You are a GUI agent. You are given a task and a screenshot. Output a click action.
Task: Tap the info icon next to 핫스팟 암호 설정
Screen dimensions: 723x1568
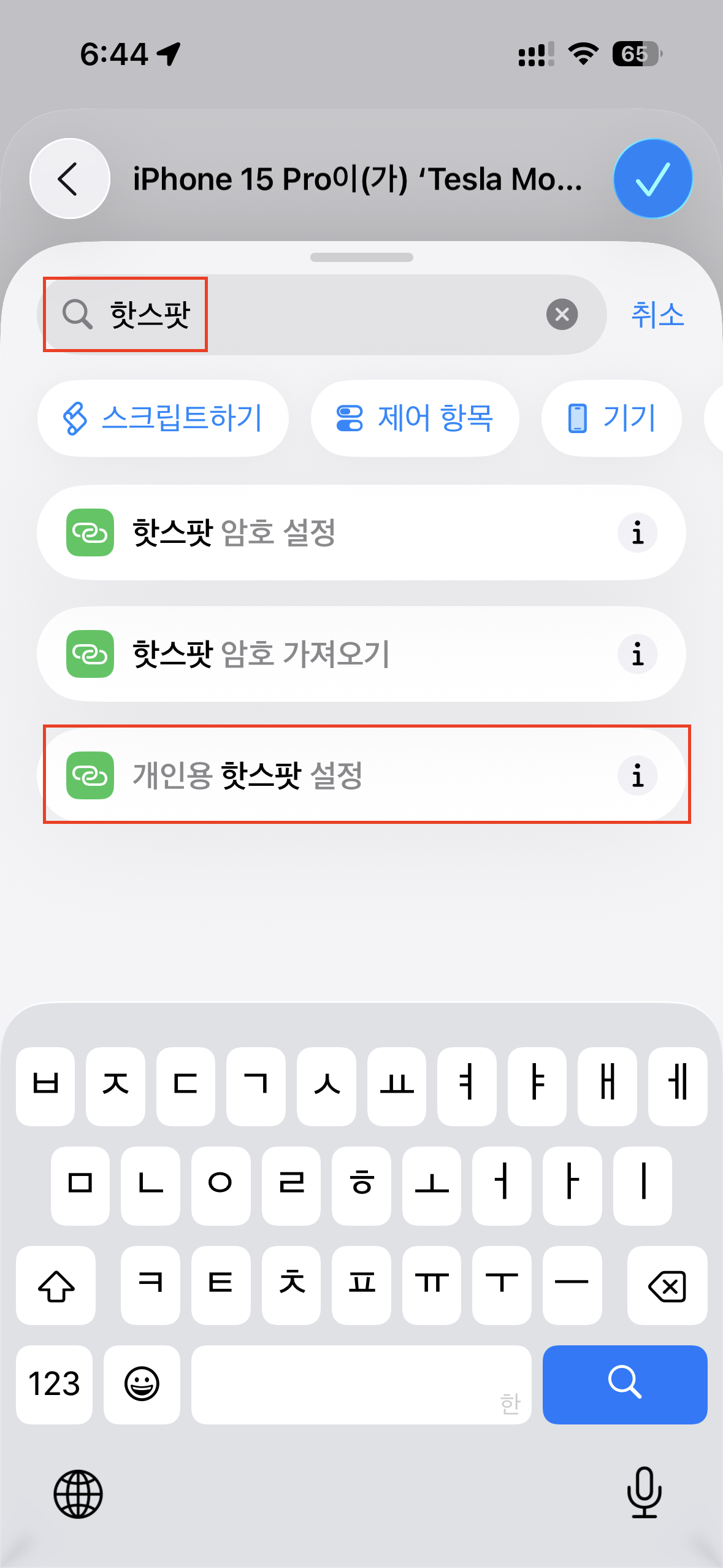pos(638,532)
